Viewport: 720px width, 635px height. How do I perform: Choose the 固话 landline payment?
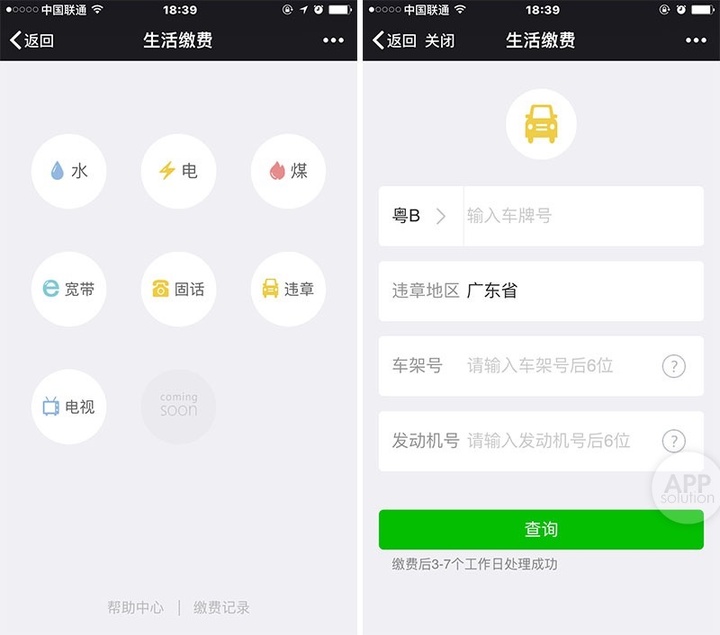pyautogui.click(x=179, y=289)
